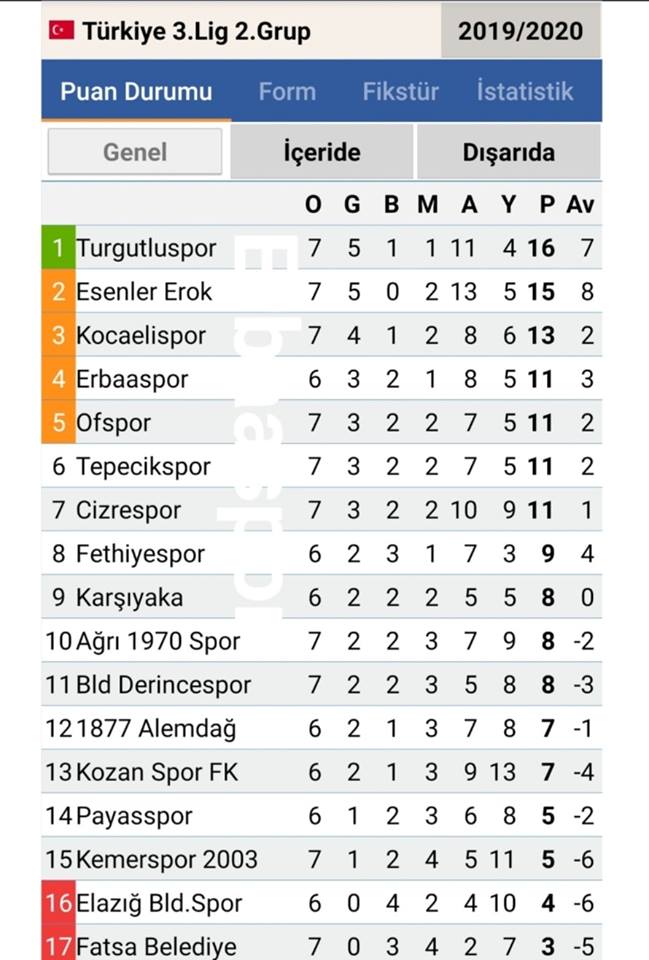This screenshot has width=649, height=960.
Task: Select the Fethiyespor row
Action: (x=140, y=554)
